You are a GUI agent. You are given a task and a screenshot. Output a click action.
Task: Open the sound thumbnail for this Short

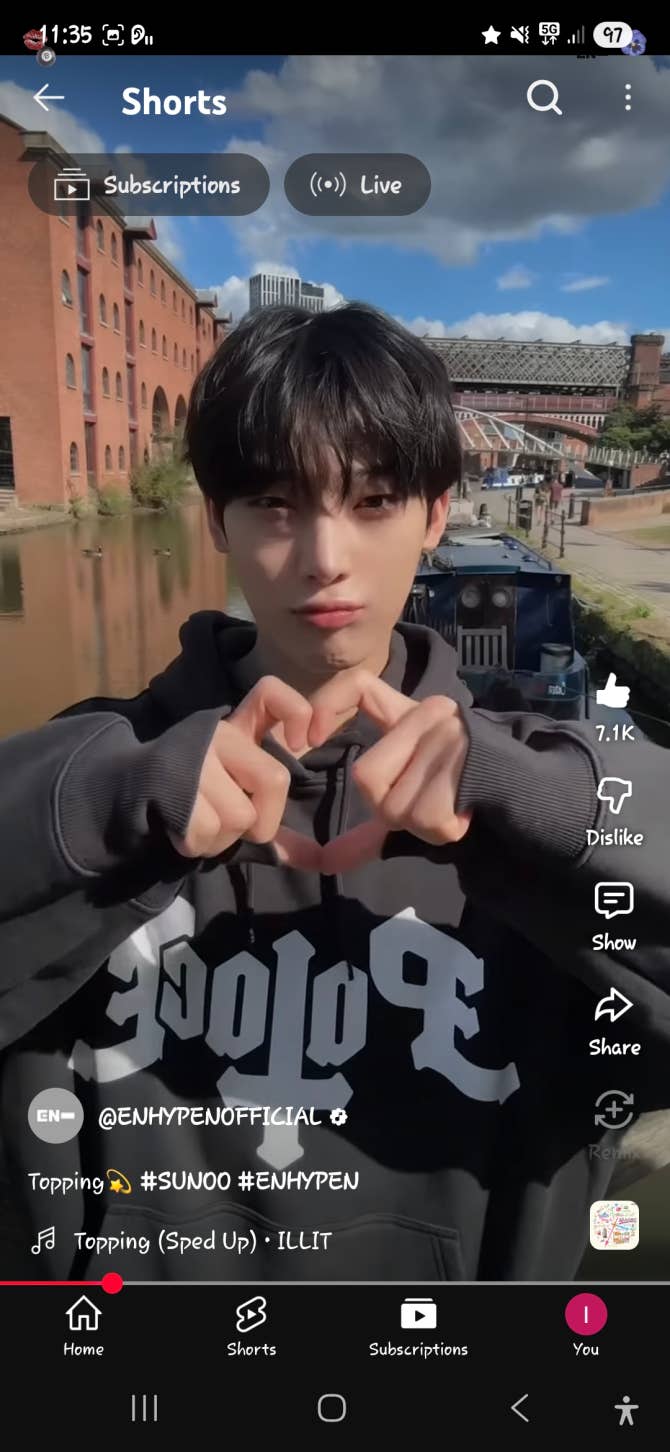pos(613,1225)
